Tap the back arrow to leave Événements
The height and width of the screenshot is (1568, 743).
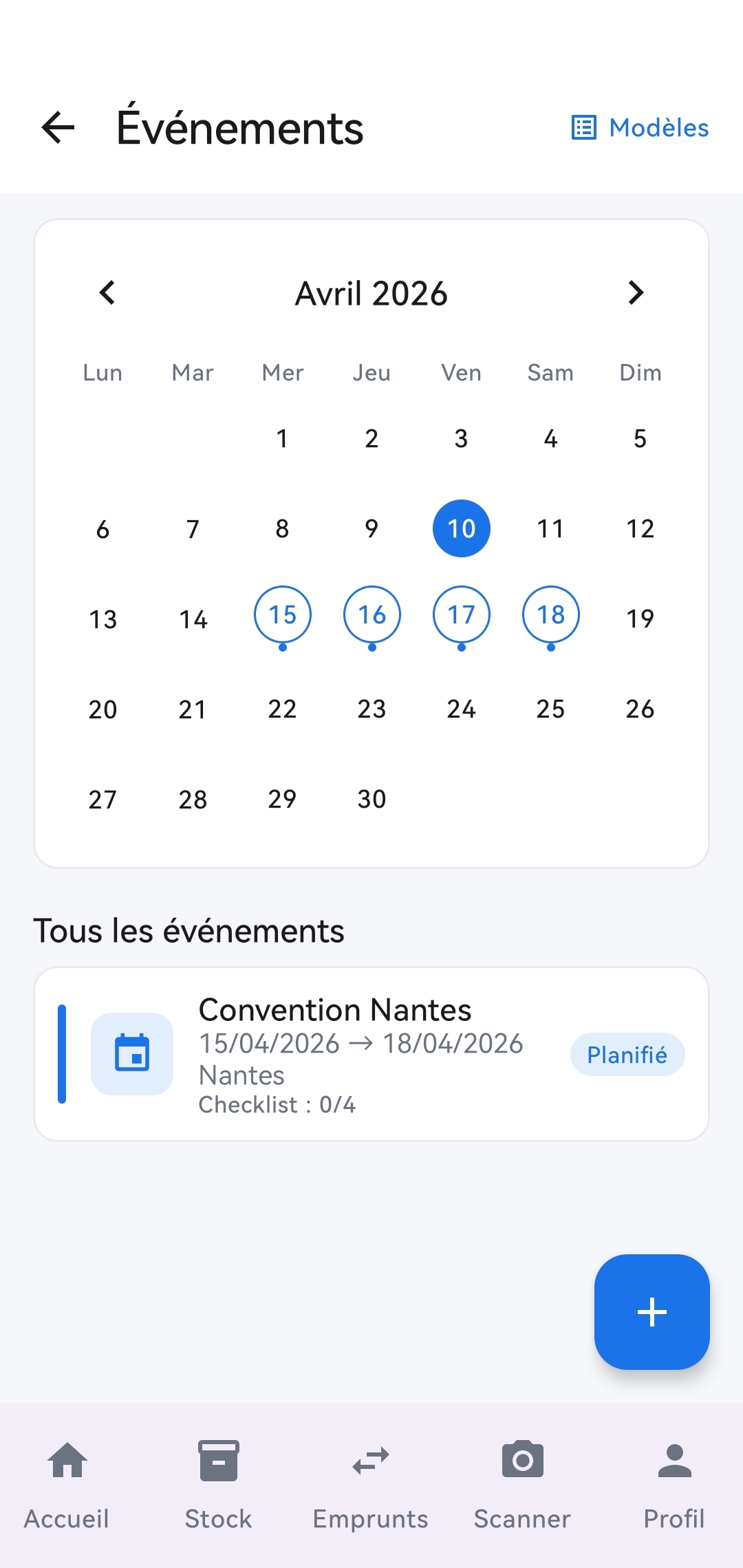pyautogui.click(x=57, y=128)
